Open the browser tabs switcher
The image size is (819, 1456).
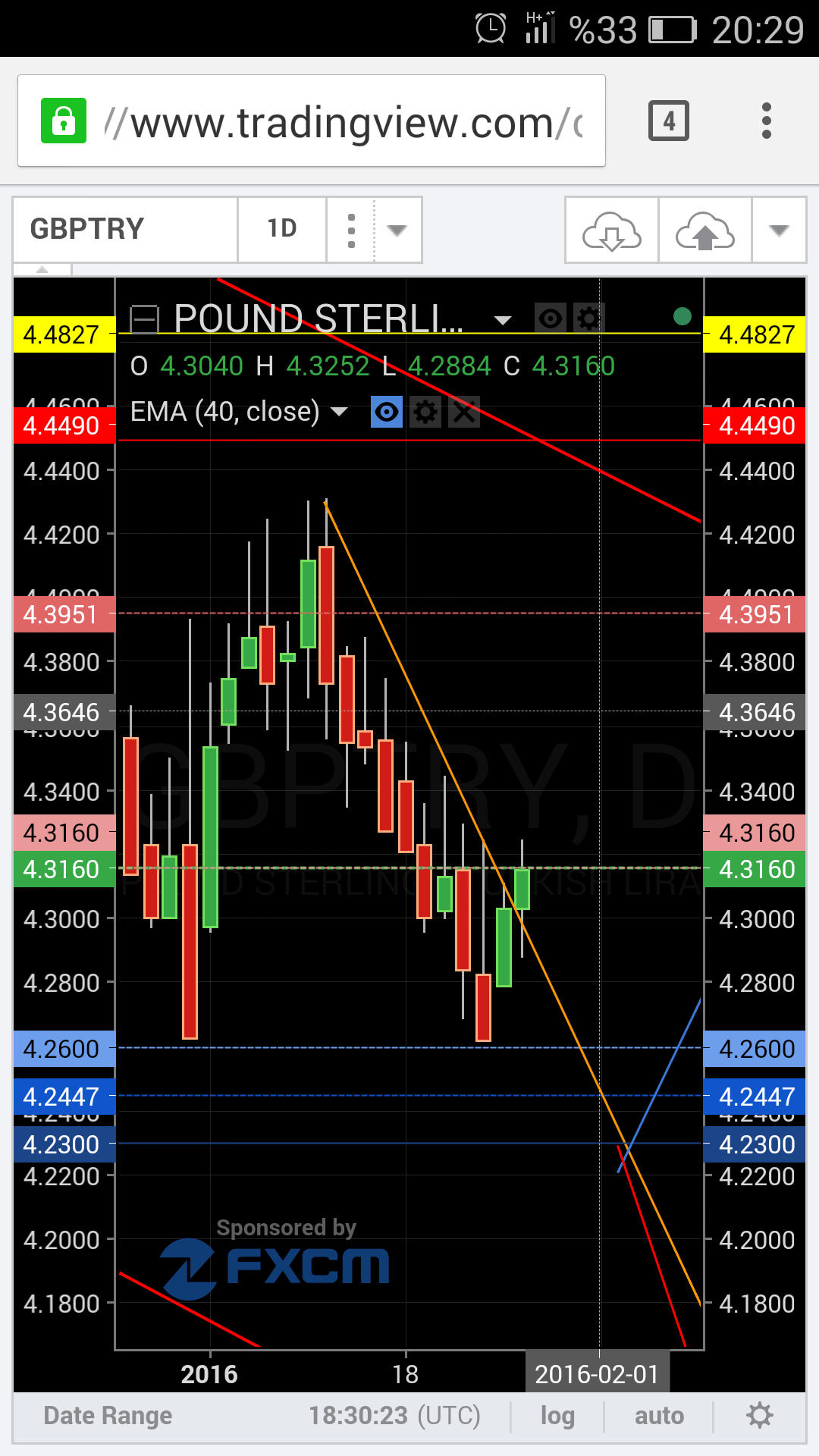(668, 121)
